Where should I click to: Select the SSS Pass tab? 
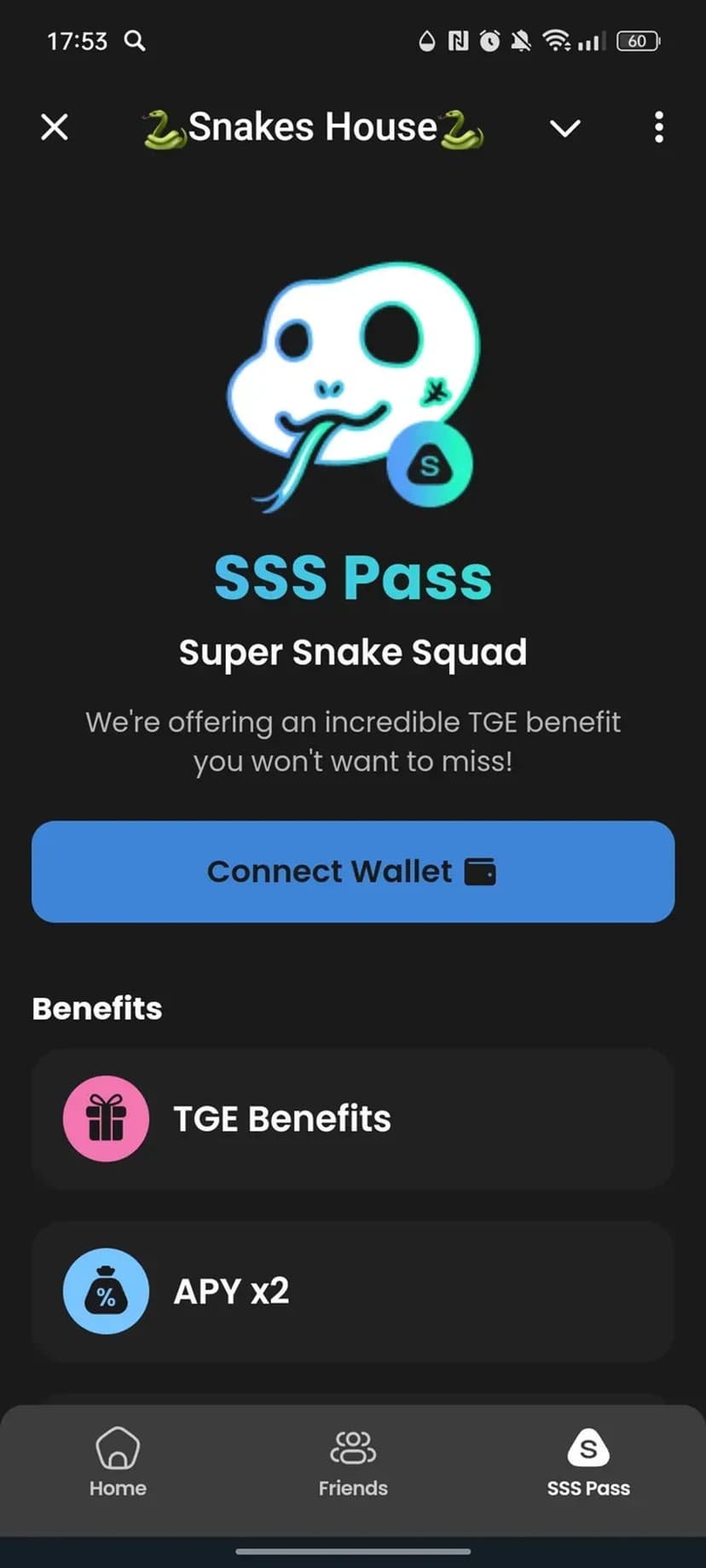[588, 1462]
